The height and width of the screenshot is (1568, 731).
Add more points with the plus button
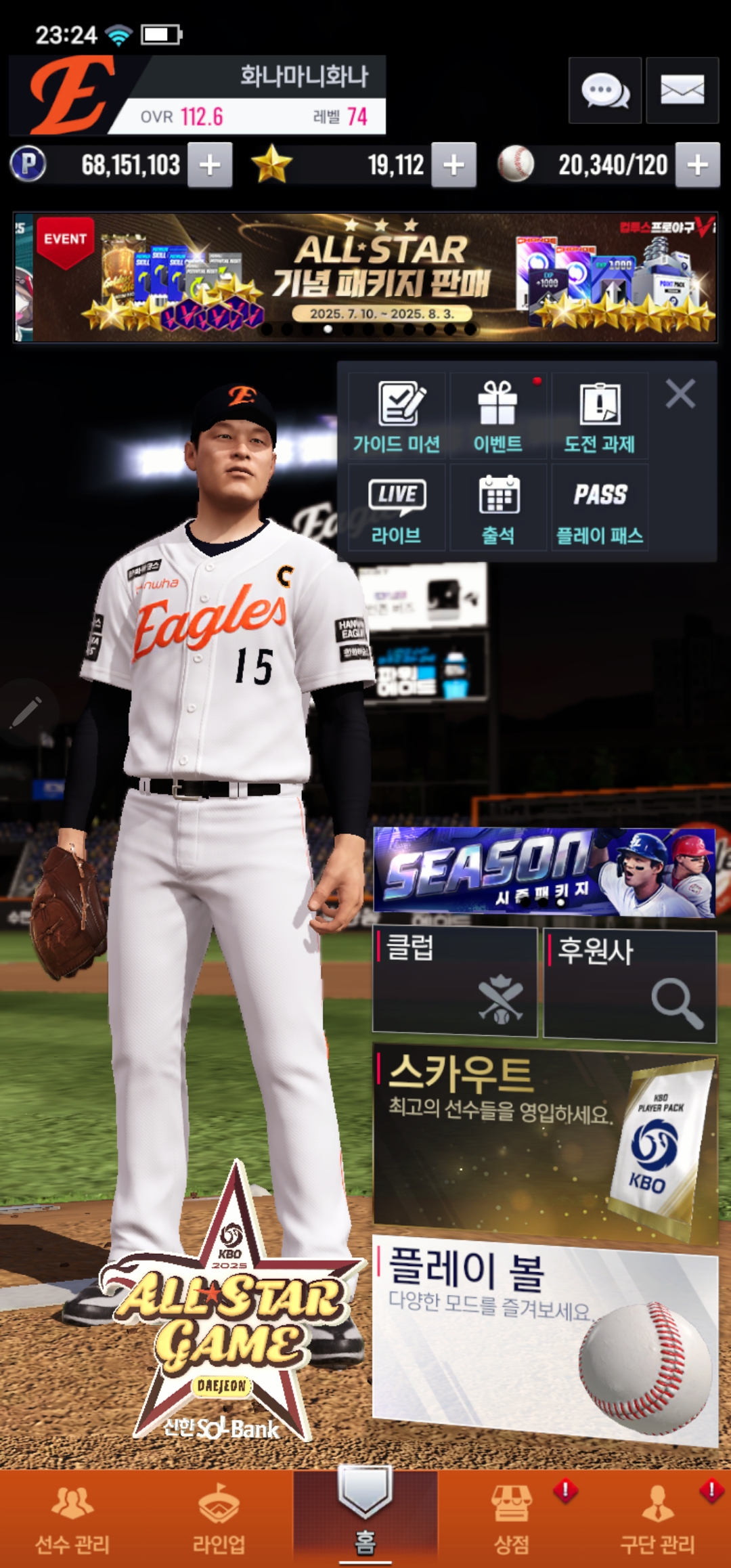[210, 165]
